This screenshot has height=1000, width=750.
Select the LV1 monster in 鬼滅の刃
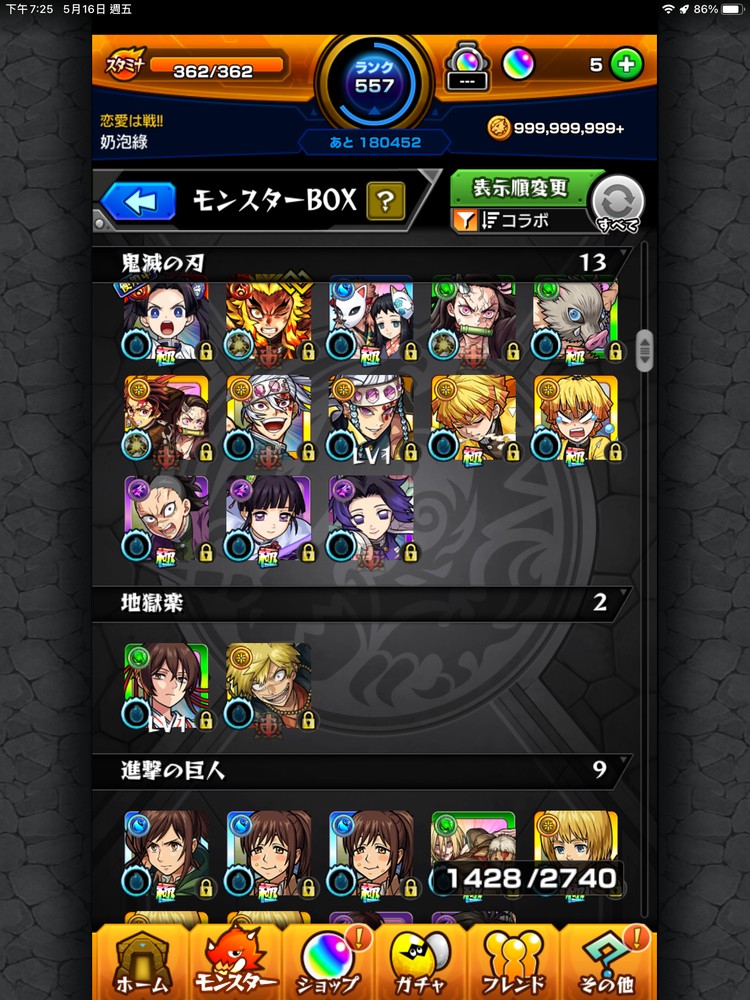(370, 418)
